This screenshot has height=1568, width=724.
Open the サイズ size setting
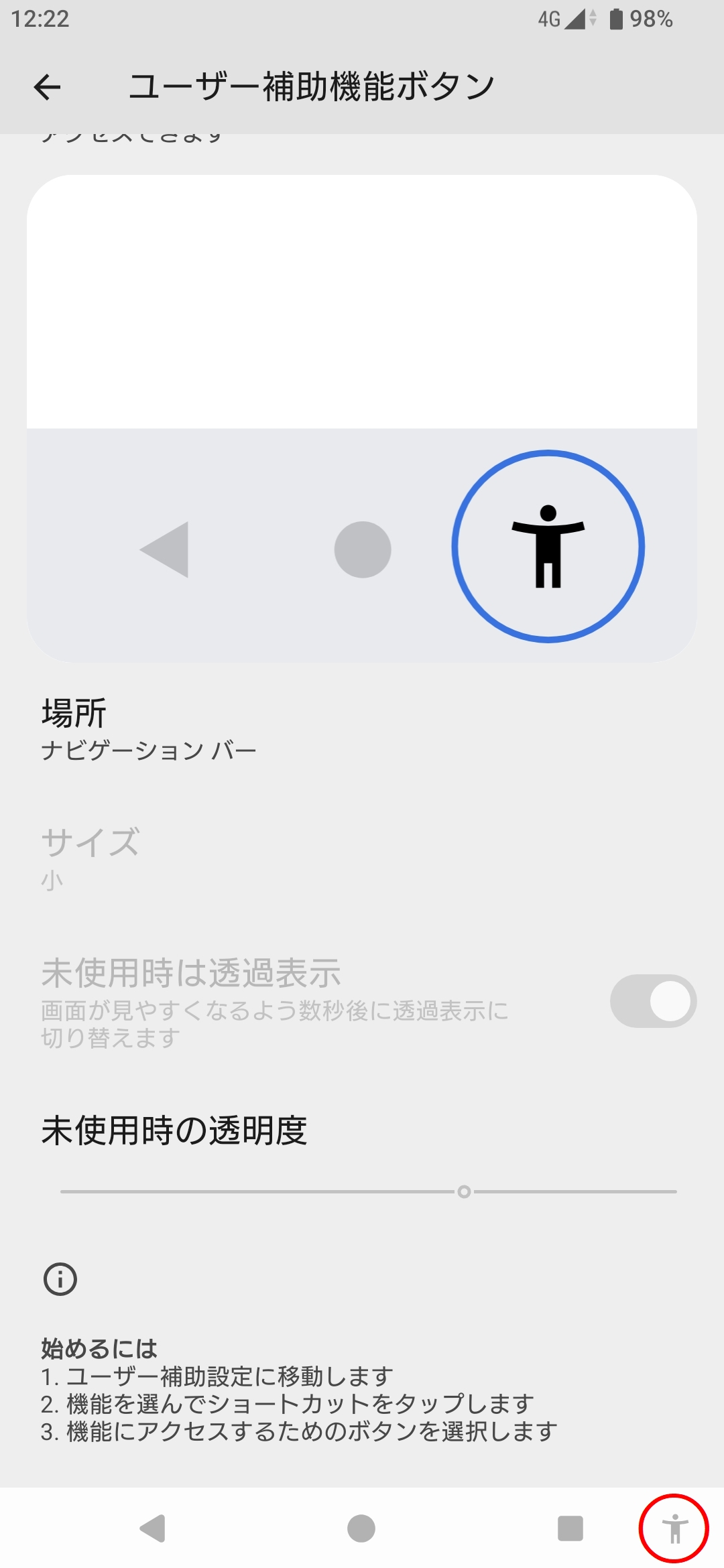tap(362, 859)
